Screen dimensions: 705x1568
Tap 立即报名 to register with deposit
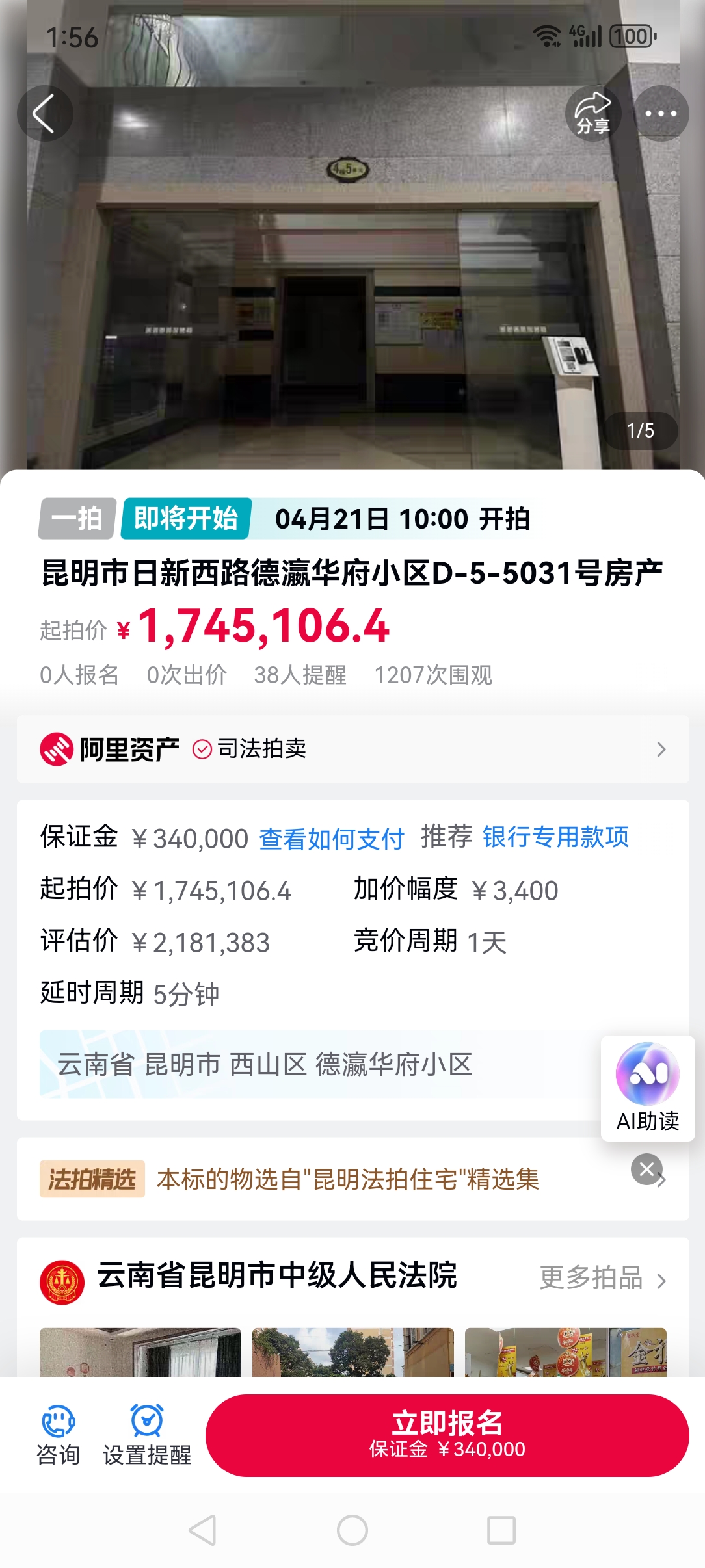click(447, 1434)
